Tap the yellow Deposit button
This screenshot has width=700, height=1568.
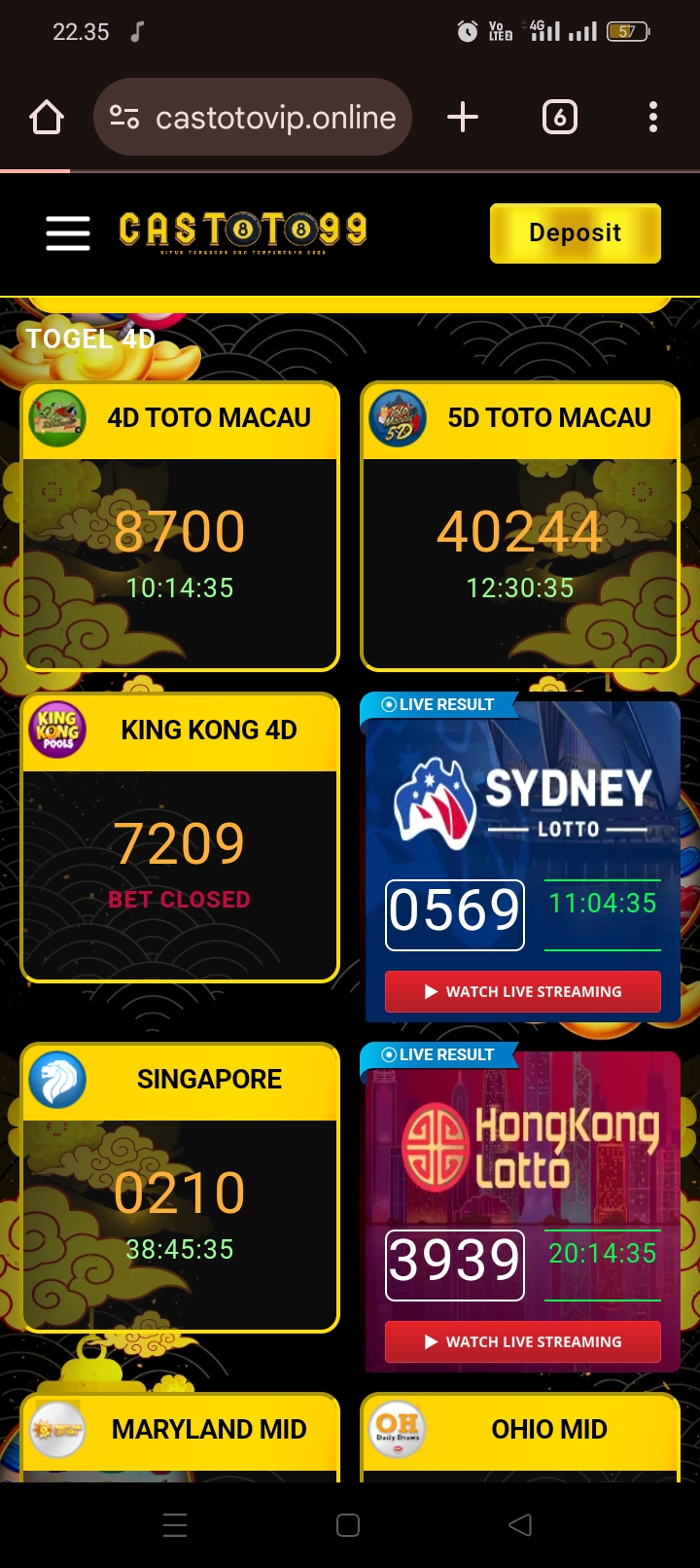(575, 233)
